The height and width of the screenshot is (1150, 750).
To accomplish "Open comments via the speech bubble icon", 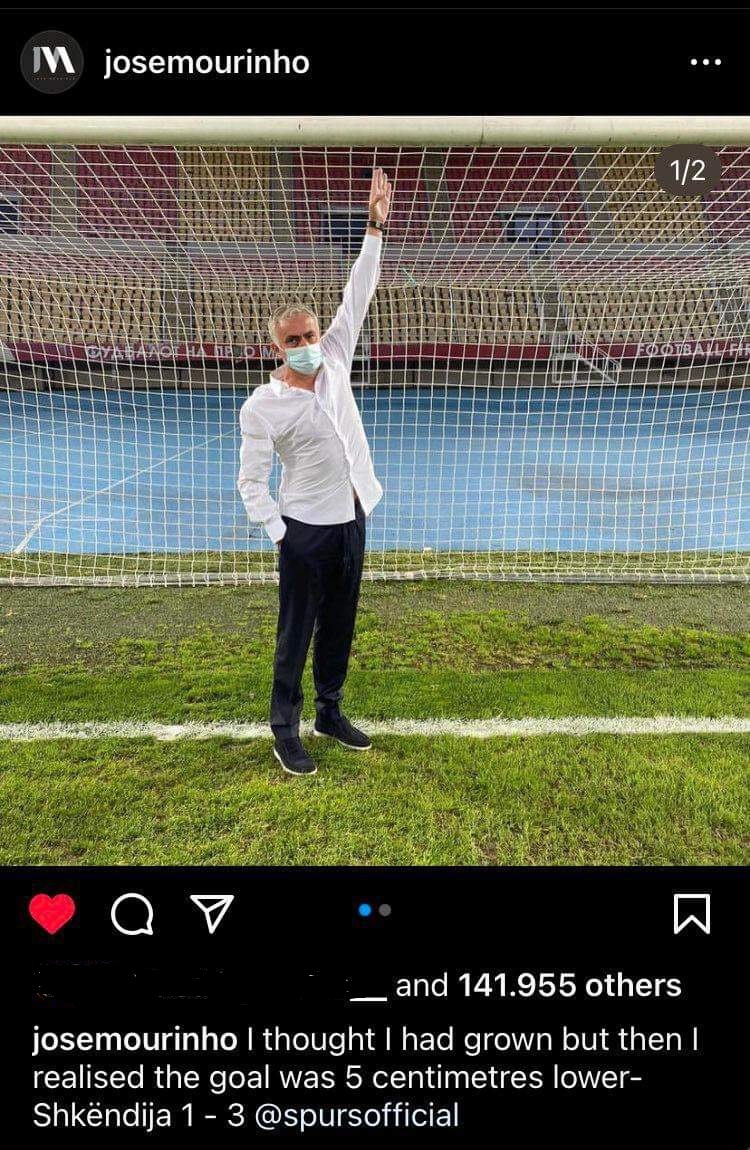I will tap(132, 913).
